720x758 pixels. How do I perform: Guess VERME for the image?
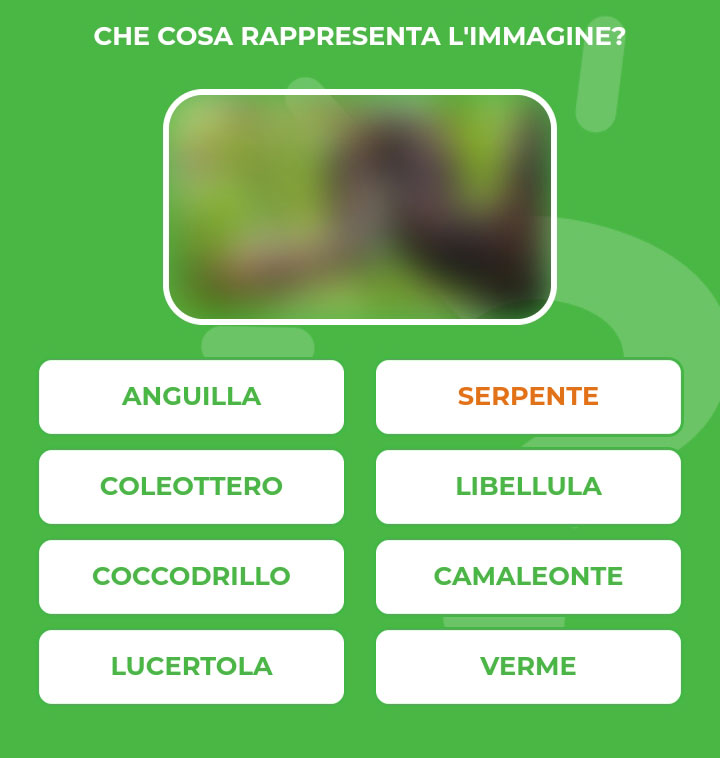coord(528,667)
